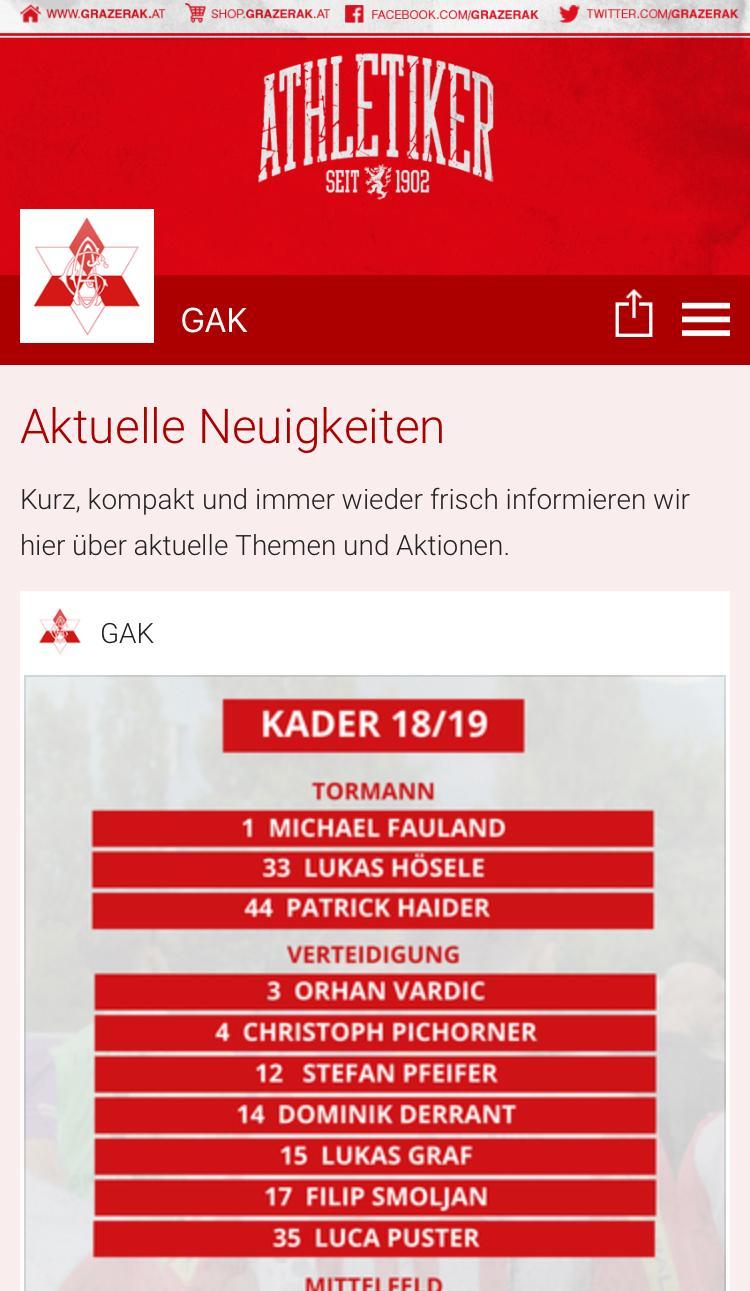Visit shop.grazerak.at online shop link

[258, 14]
